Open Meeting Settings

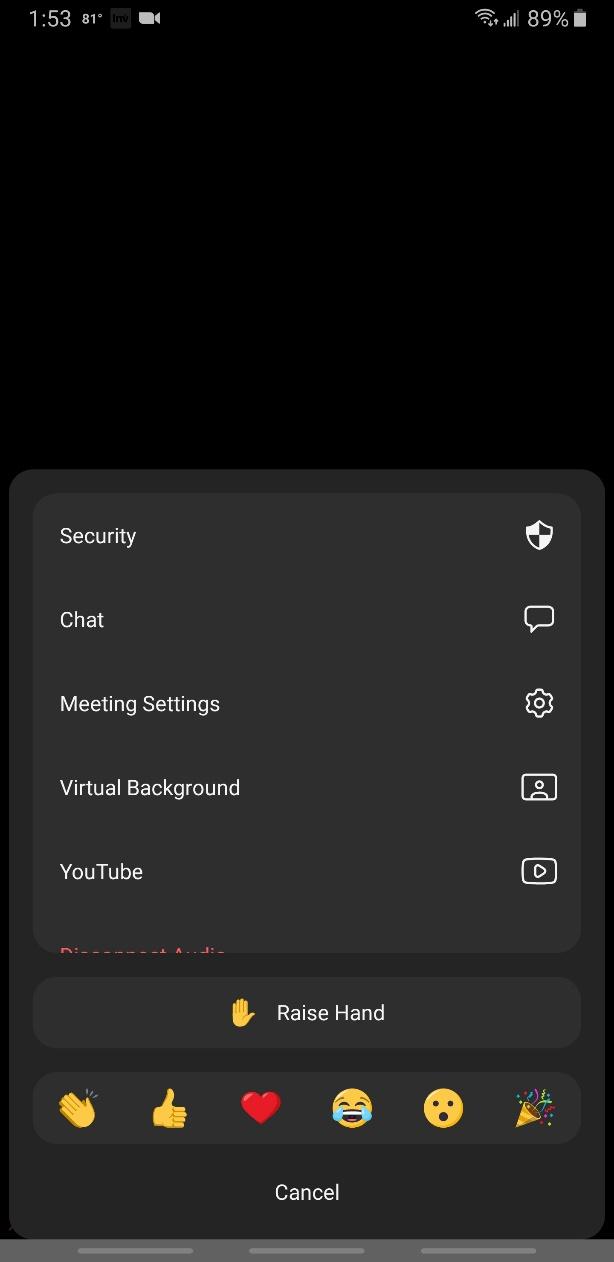(x=306, y=704)
